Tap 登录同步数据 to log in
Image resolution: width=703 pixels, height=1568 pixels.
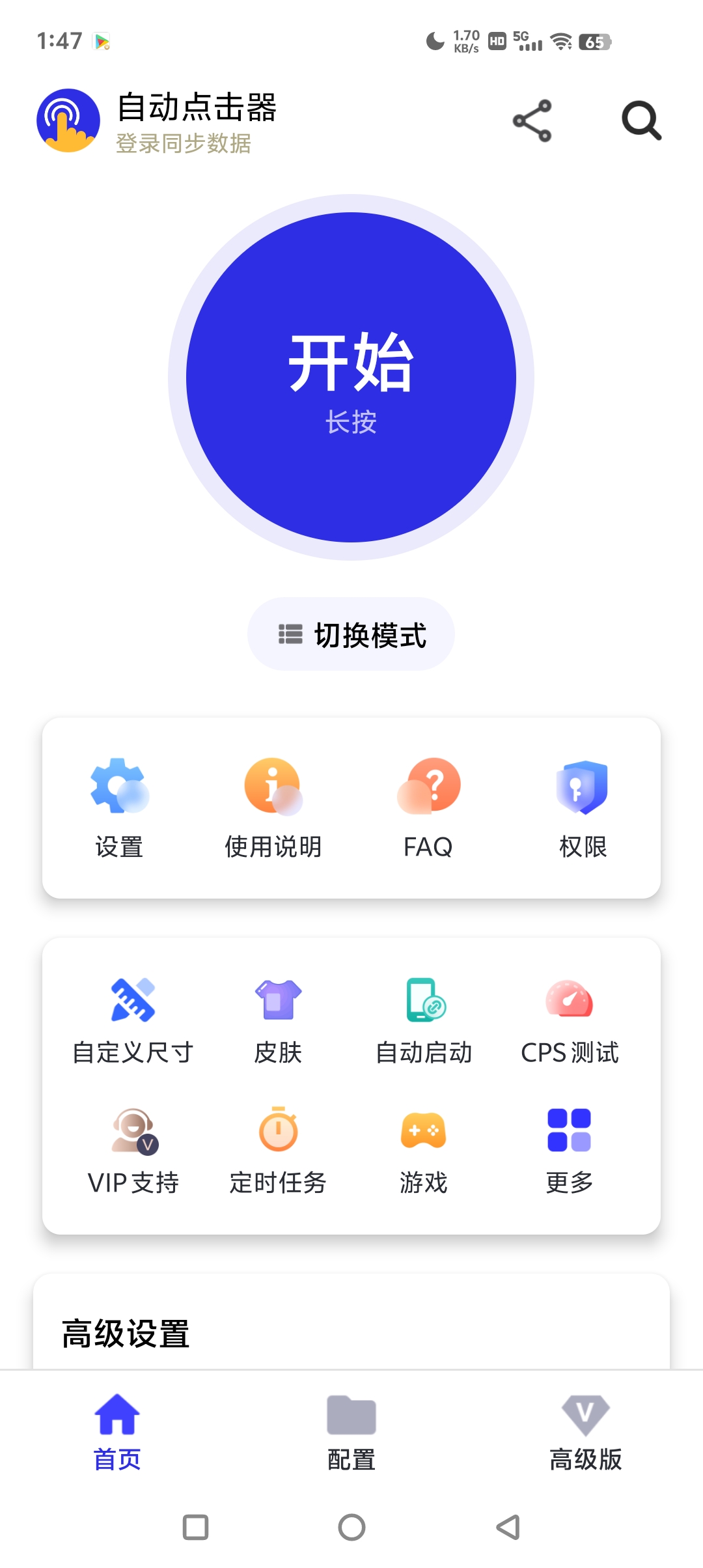click(184, 143)
